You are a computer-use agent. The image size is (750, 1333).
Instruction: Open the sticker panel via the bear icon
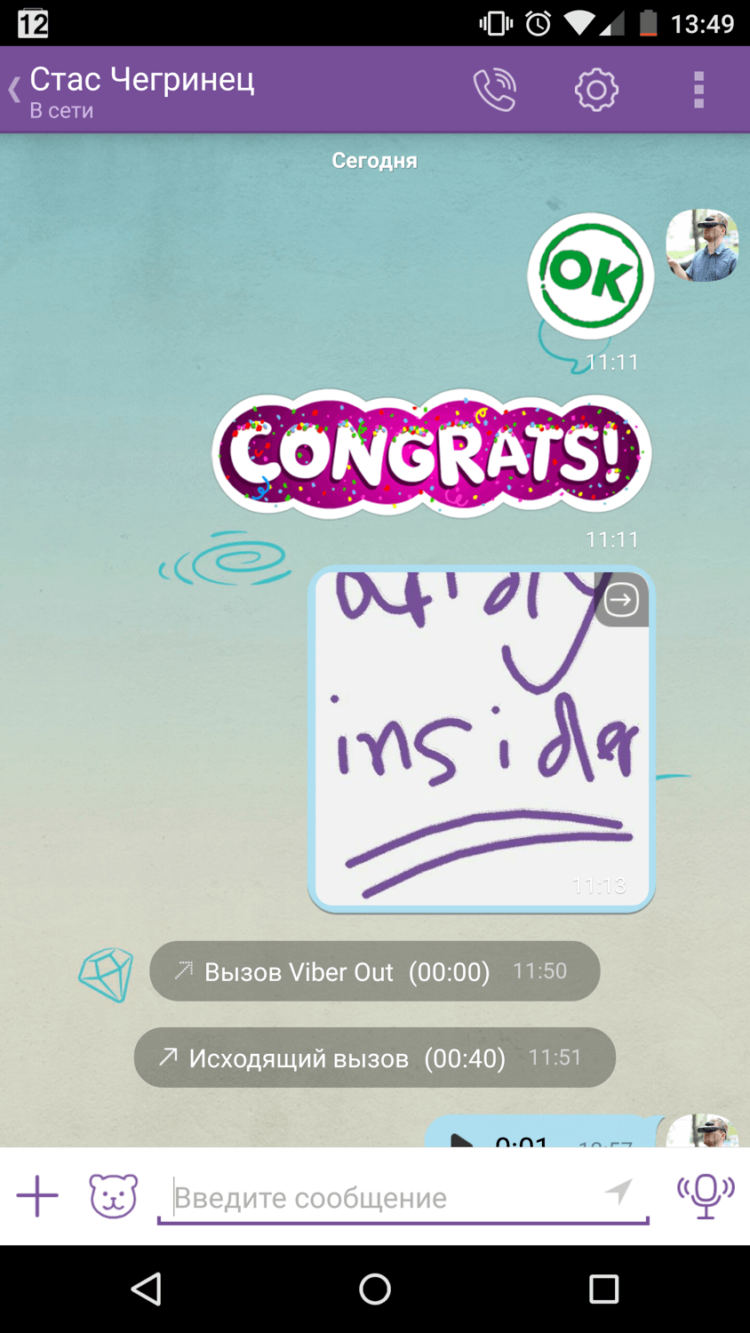click(x=112, y=1195)
